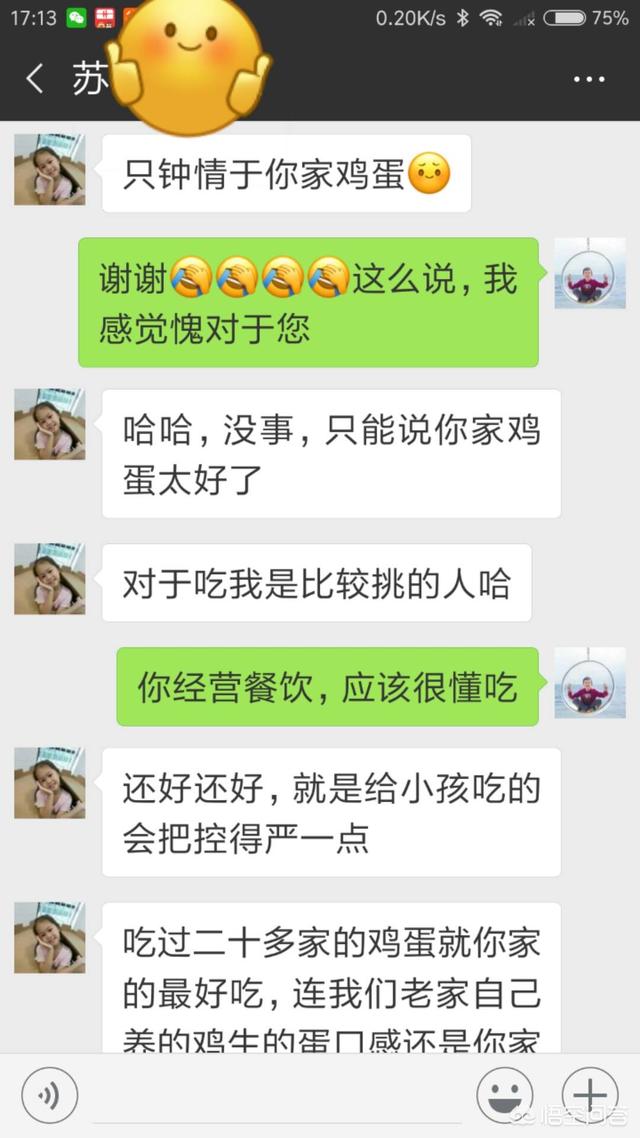
Task: Go back from this chat
Action: pyautogui.click(x=35, y=79)
